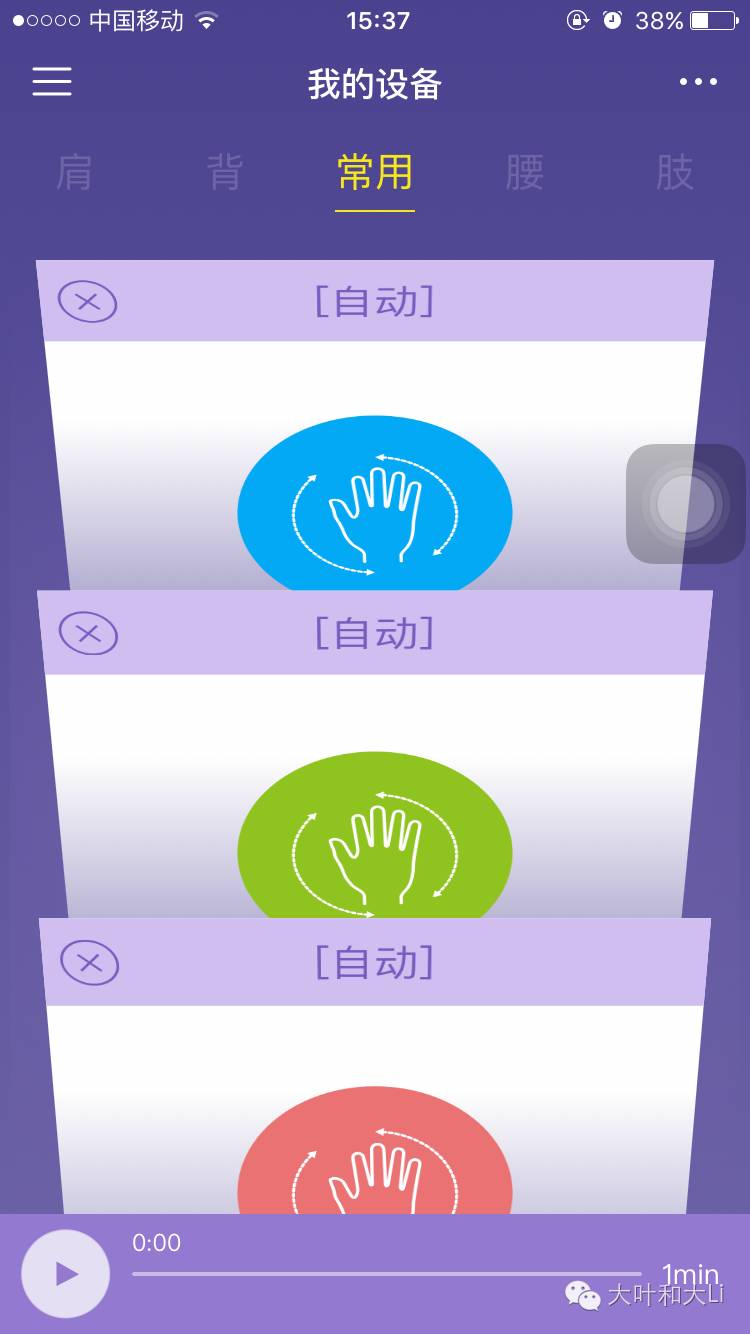The image size is (750, 1334).
Task: Remove the card with blue hand icon
Action: tap(88, 301)
